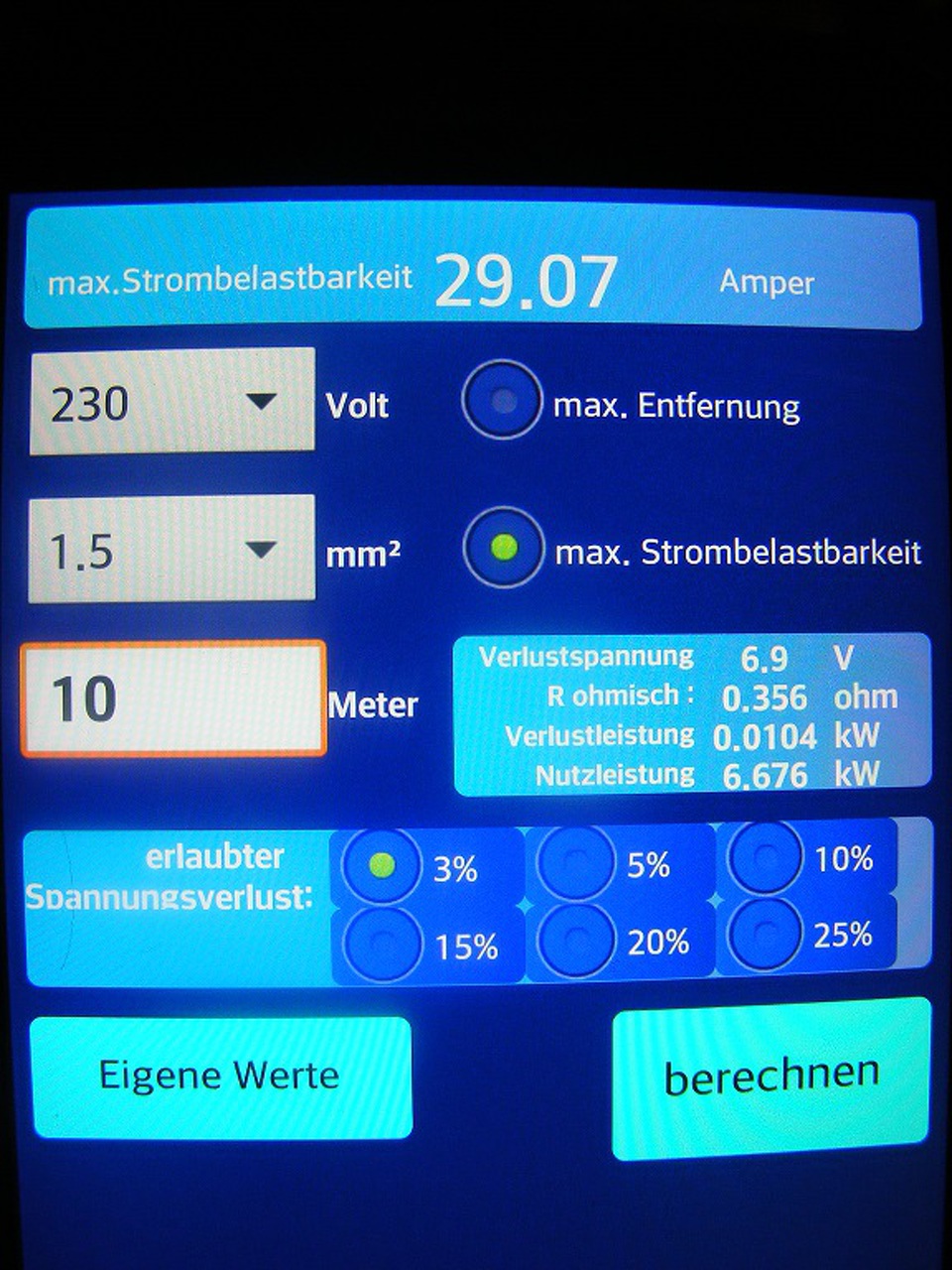Open the 1.5 mm² cross-section dropdown
952x1270 pixels.
click(172, 549)
